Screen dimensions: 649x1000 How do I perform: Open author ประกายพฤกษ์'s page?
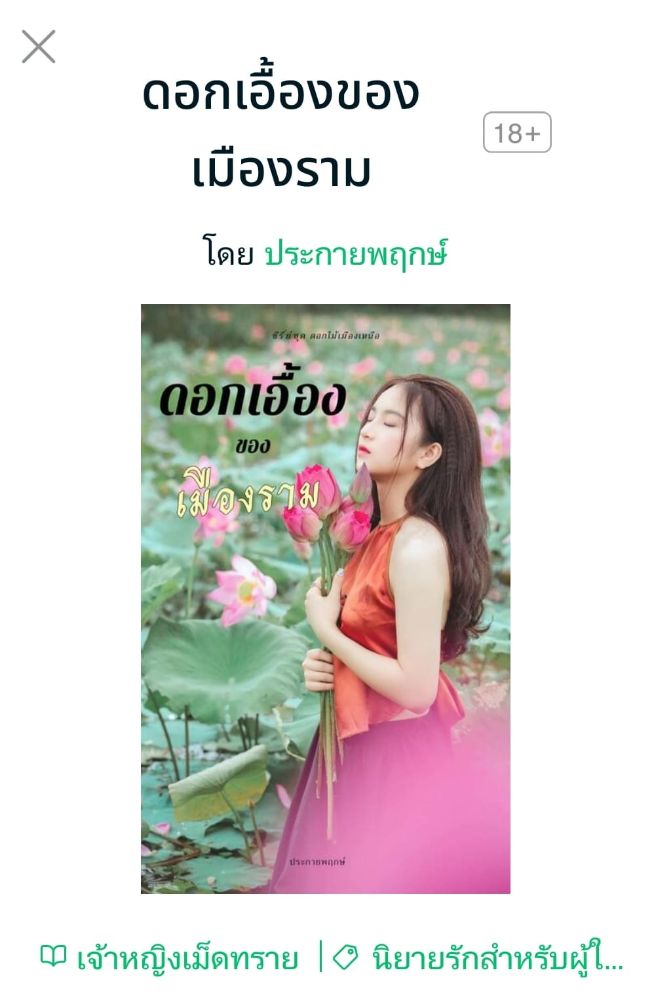click(x=355, y=255)
